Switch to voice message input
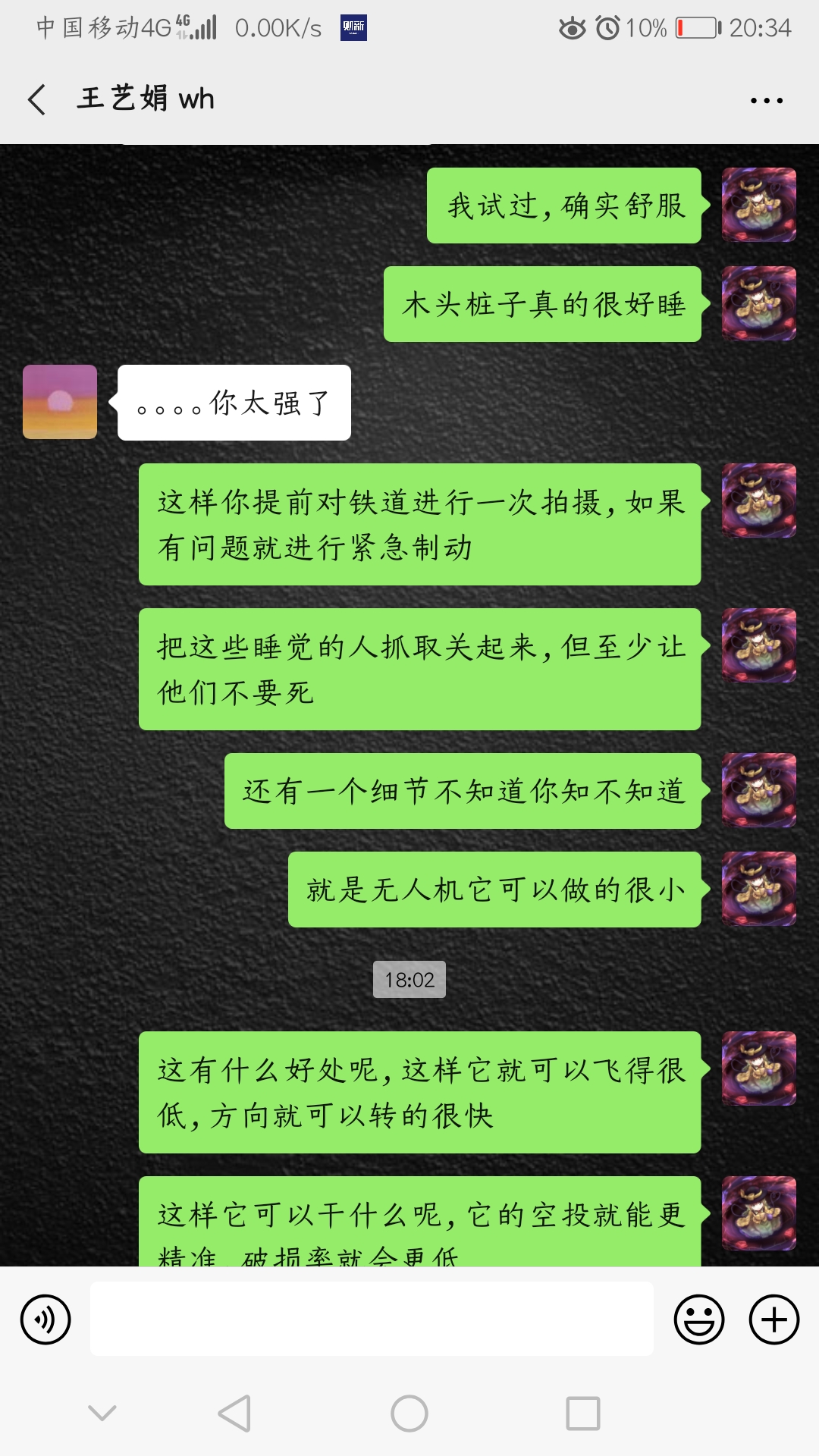The width and height of the screenshot is (819, 1456). point(45,1319)
